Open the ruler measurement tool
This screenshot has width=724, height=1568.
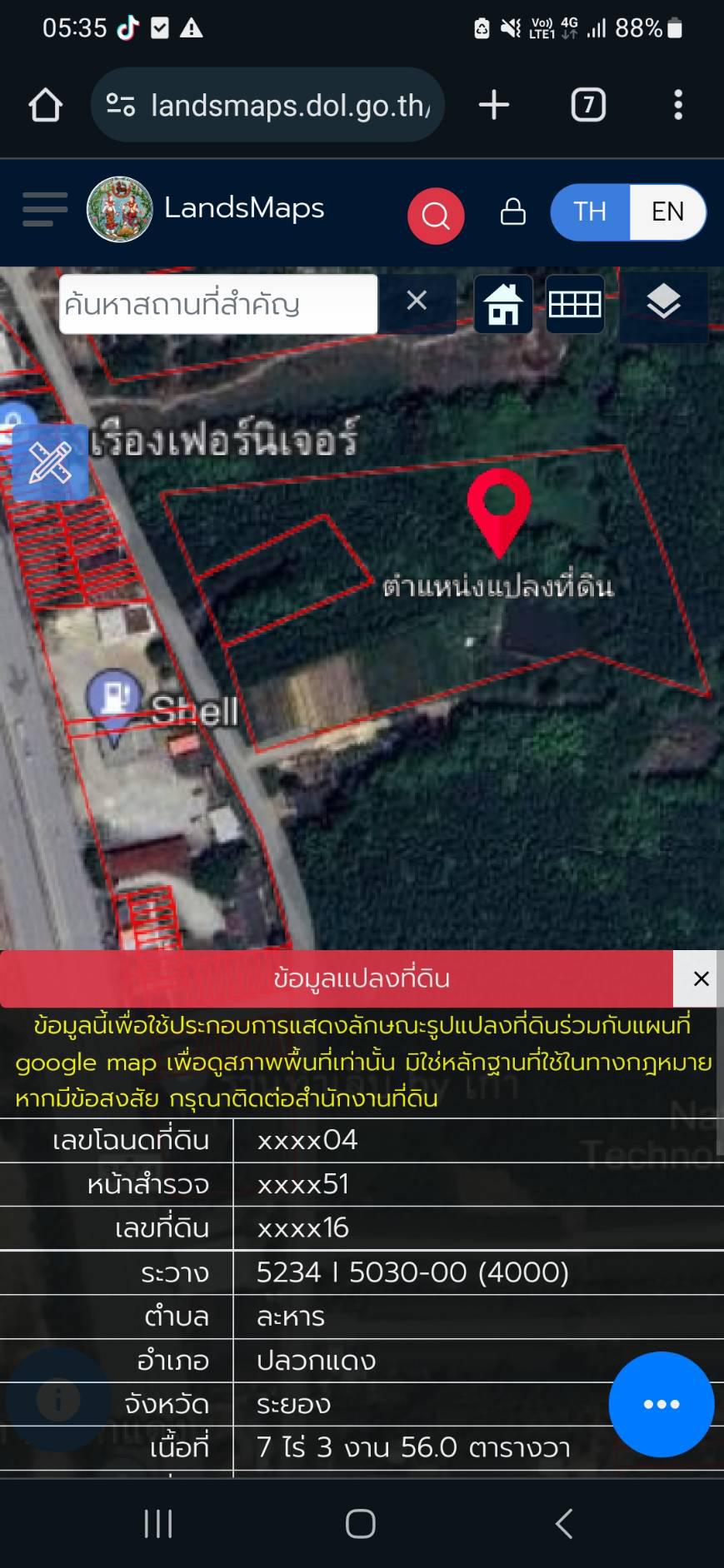coord(49,462)
